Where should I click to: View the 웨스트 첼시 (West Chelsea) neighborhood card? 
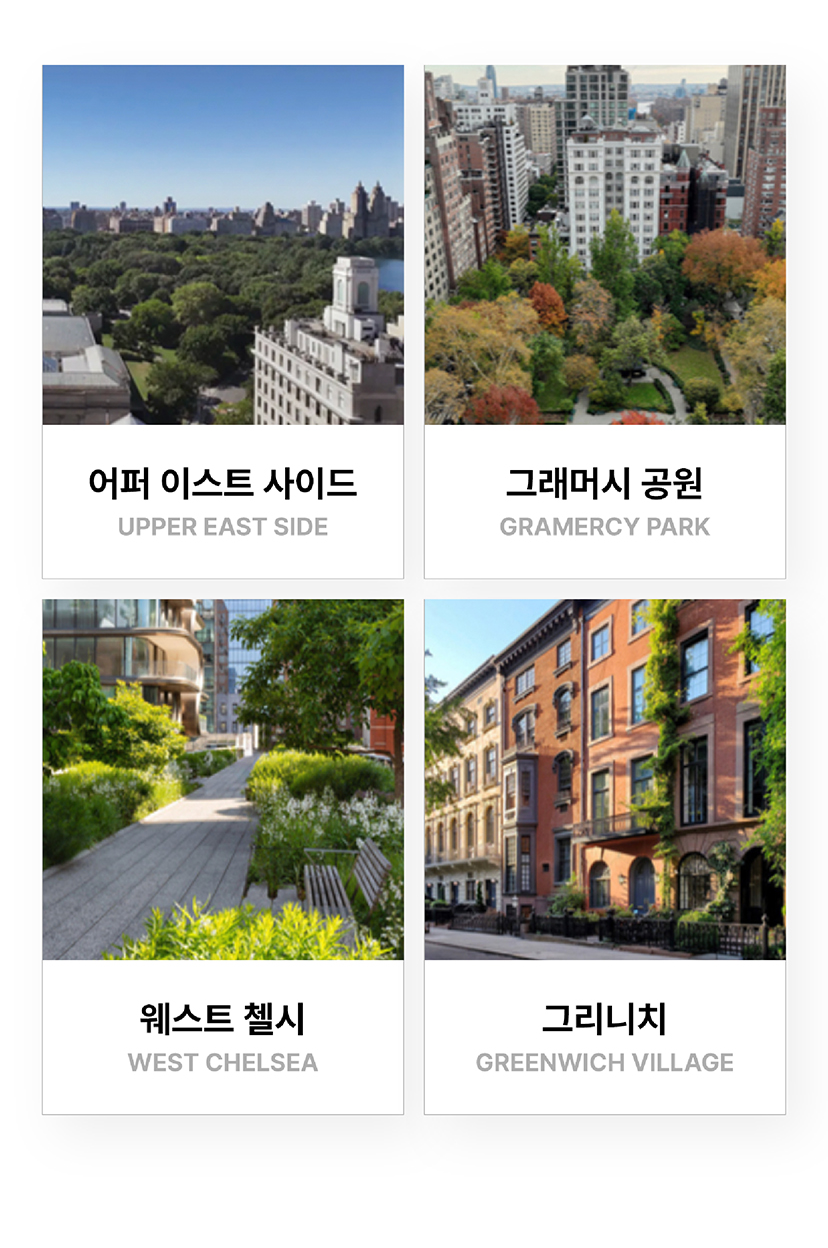pos(223,856)
